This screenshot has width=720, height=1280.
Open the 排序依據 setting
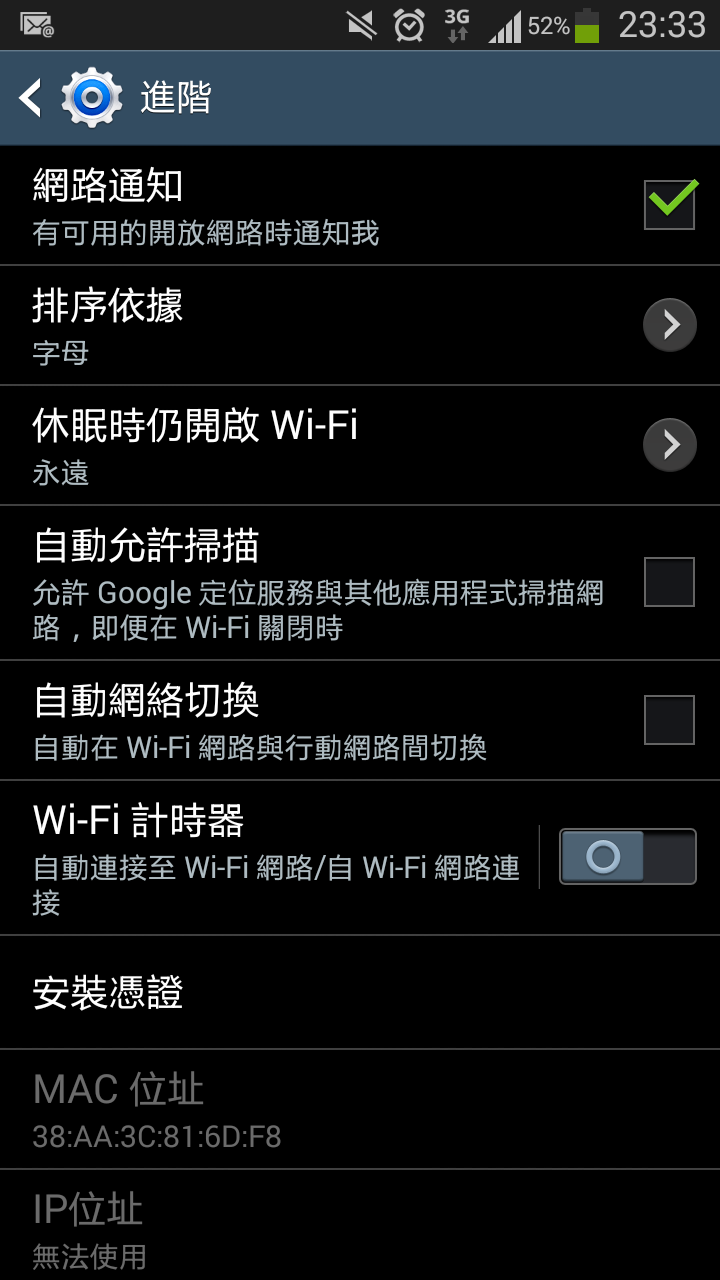[360, 325]
